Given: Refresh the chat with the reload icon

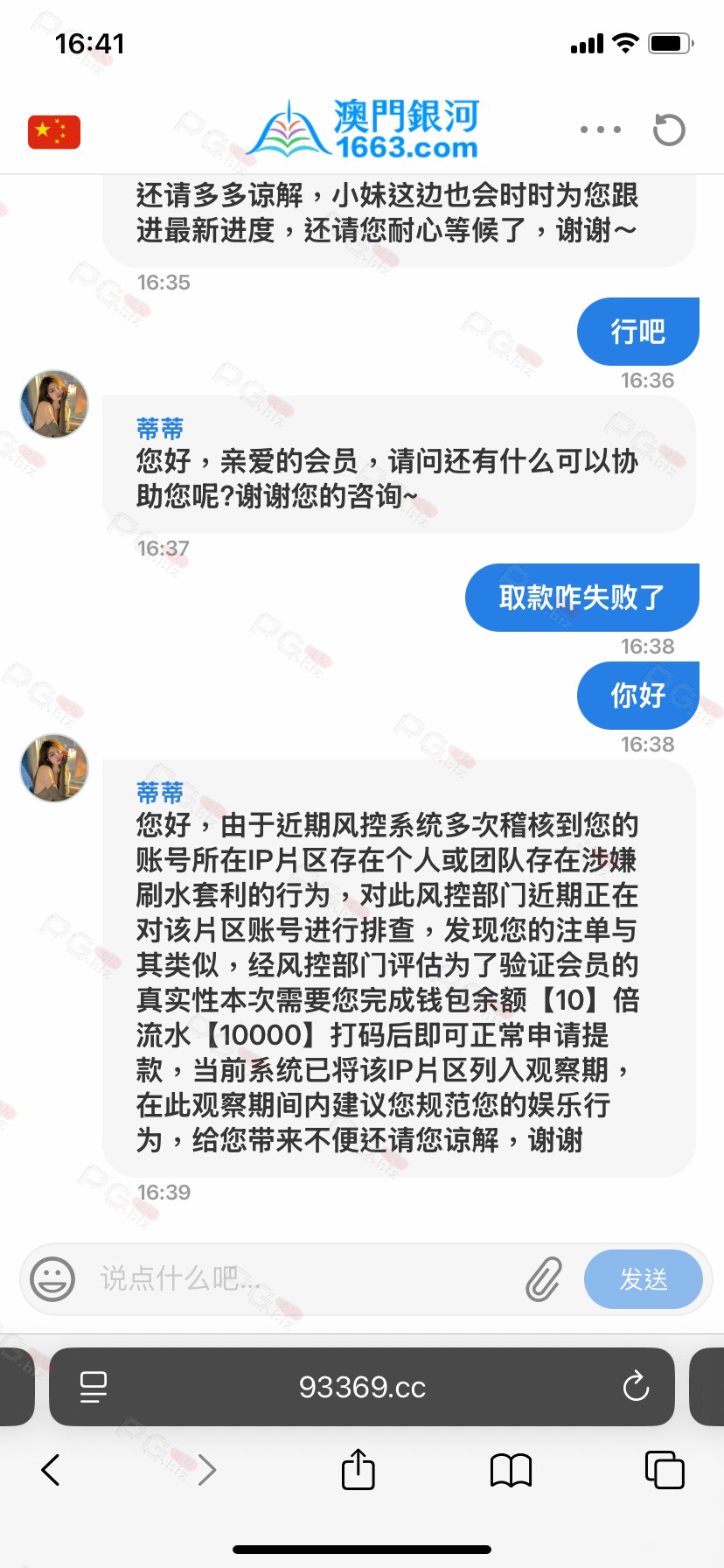Looking at the screenshot, I should 669,130.
